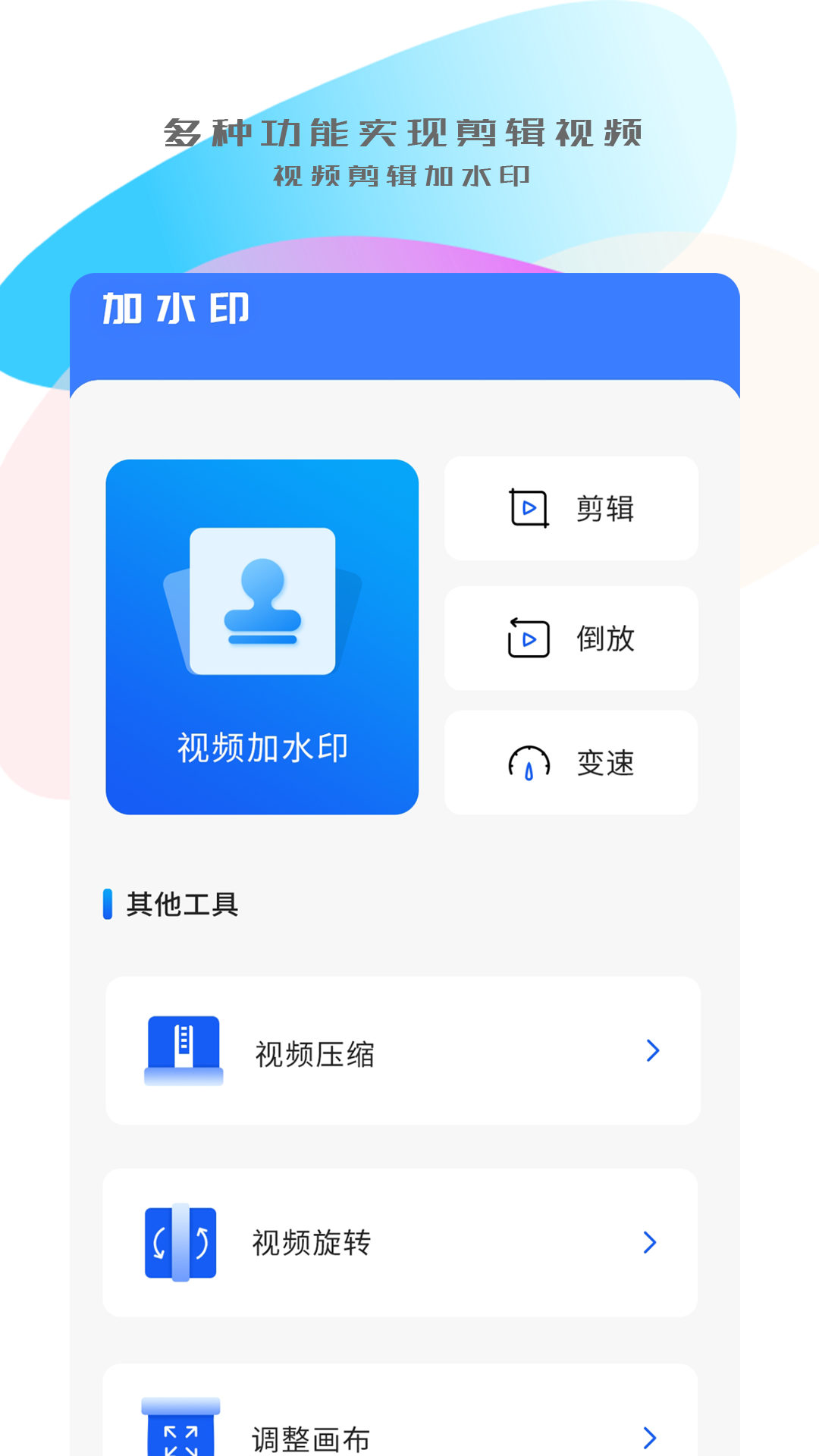
Task: Expand 视频旋转 using the arrow
Action: tap(651, 1242)
